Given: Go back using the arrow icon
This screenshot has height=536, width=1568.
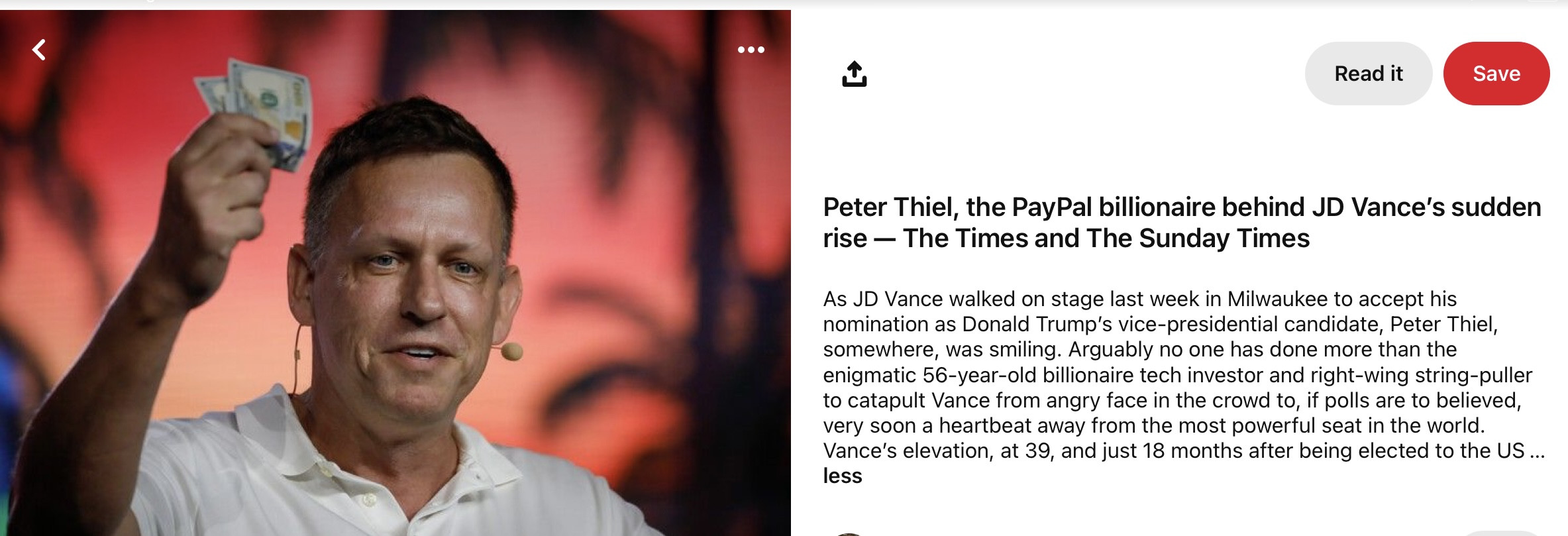Looking at the screenshot, I should tap(39, 50).
